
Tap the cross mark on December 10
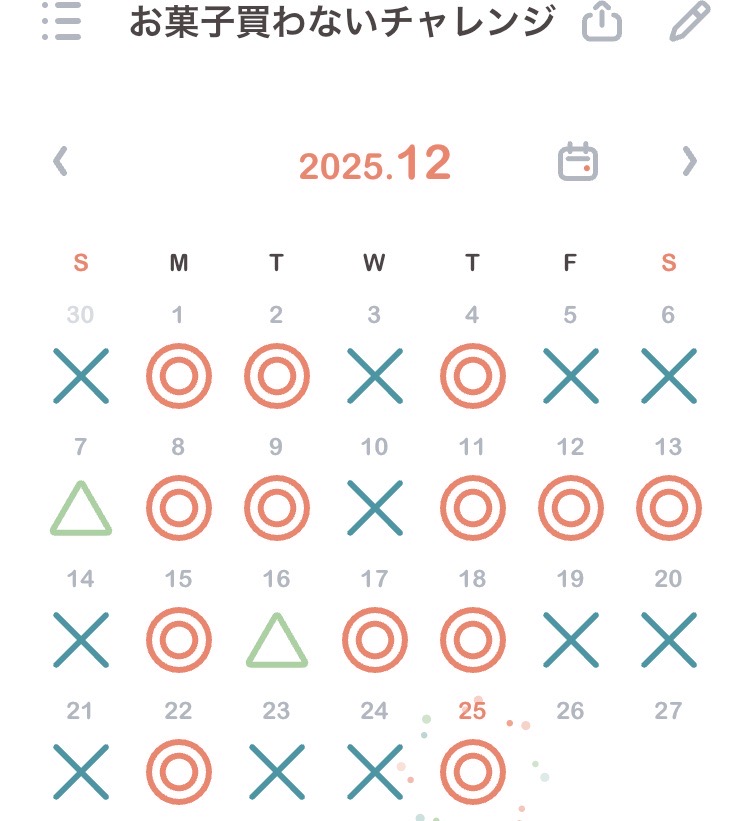pos(374,508)
